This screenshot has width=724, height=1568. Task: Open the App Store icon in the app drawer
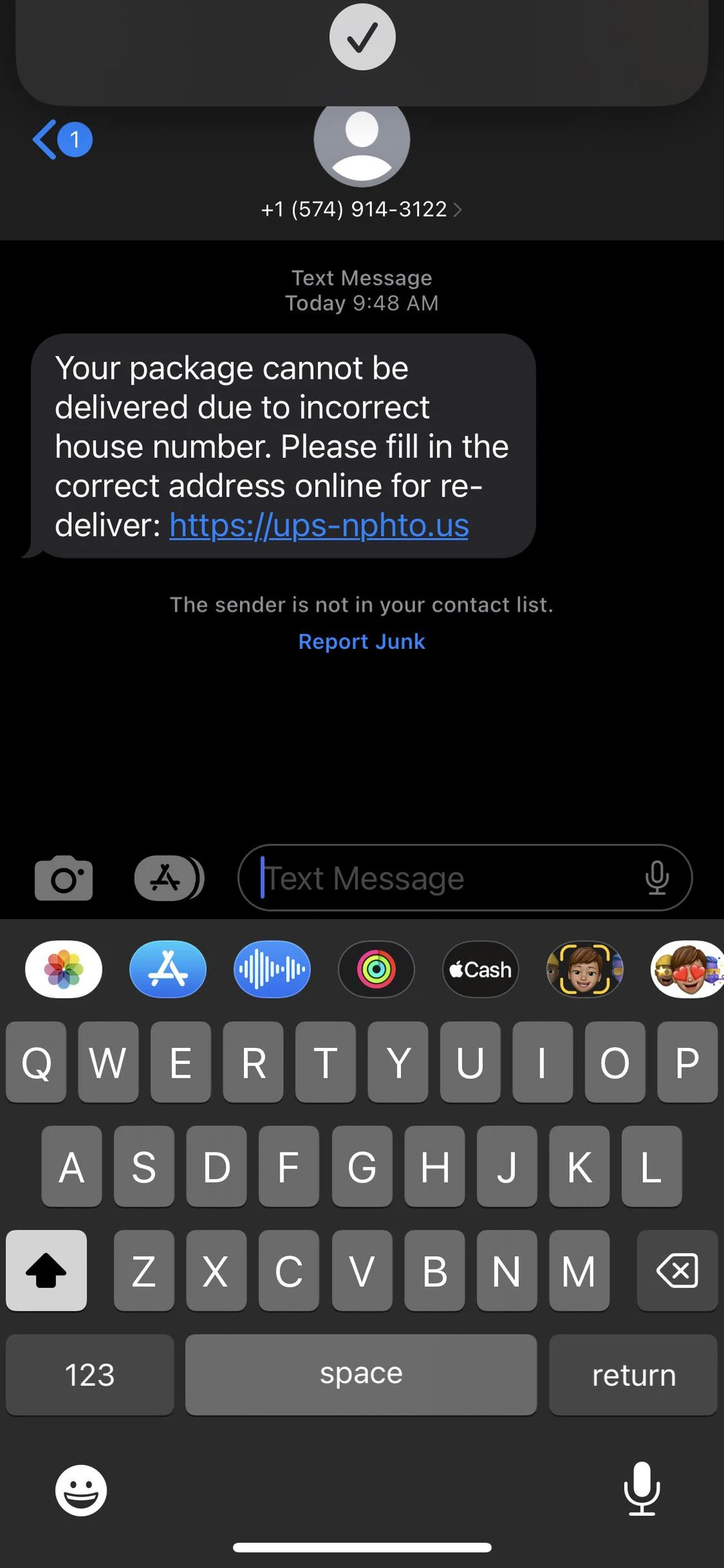pos(167,969)
